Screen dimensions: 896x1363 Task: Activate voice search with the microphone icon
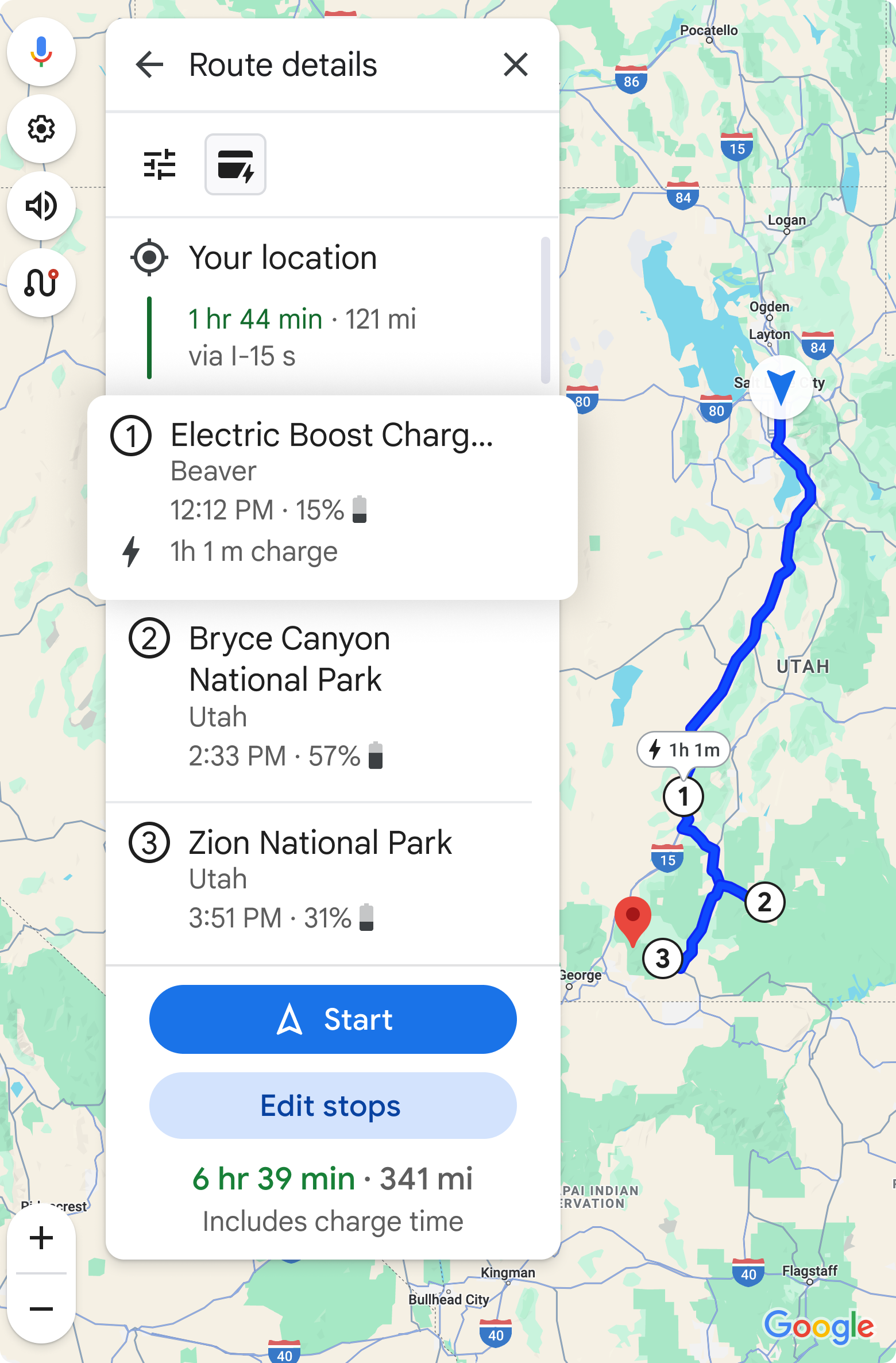coord(41,51)
